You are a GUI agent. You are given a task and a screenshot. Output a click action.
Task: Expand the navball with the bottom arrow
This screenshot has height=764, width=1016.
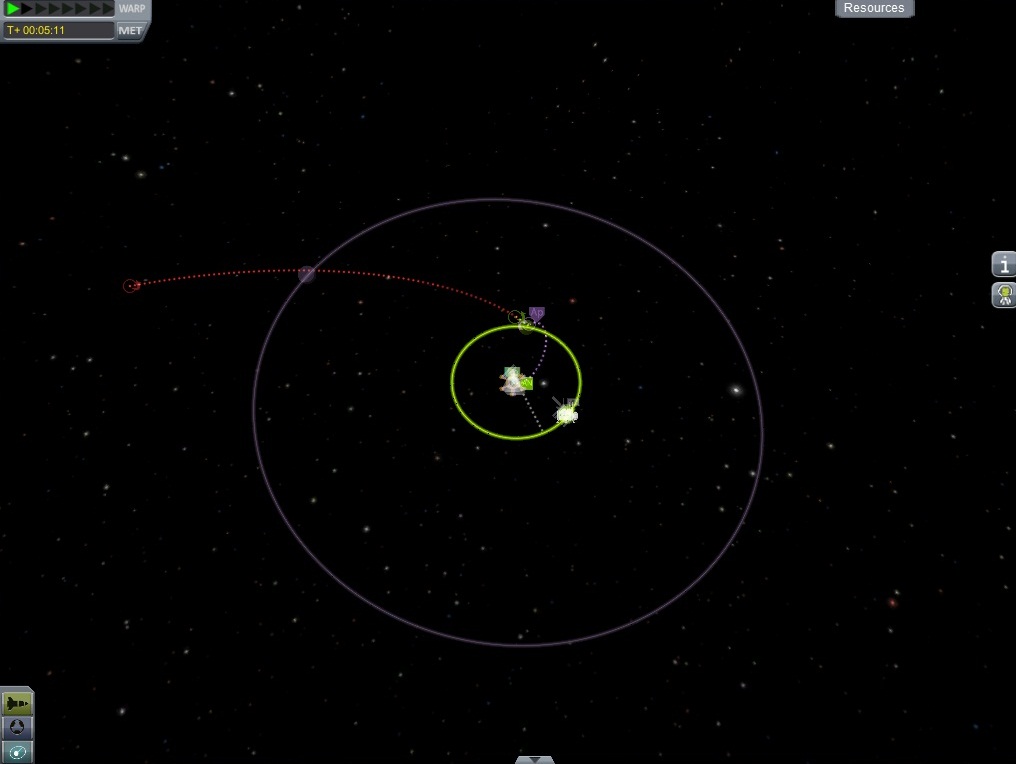535,760
